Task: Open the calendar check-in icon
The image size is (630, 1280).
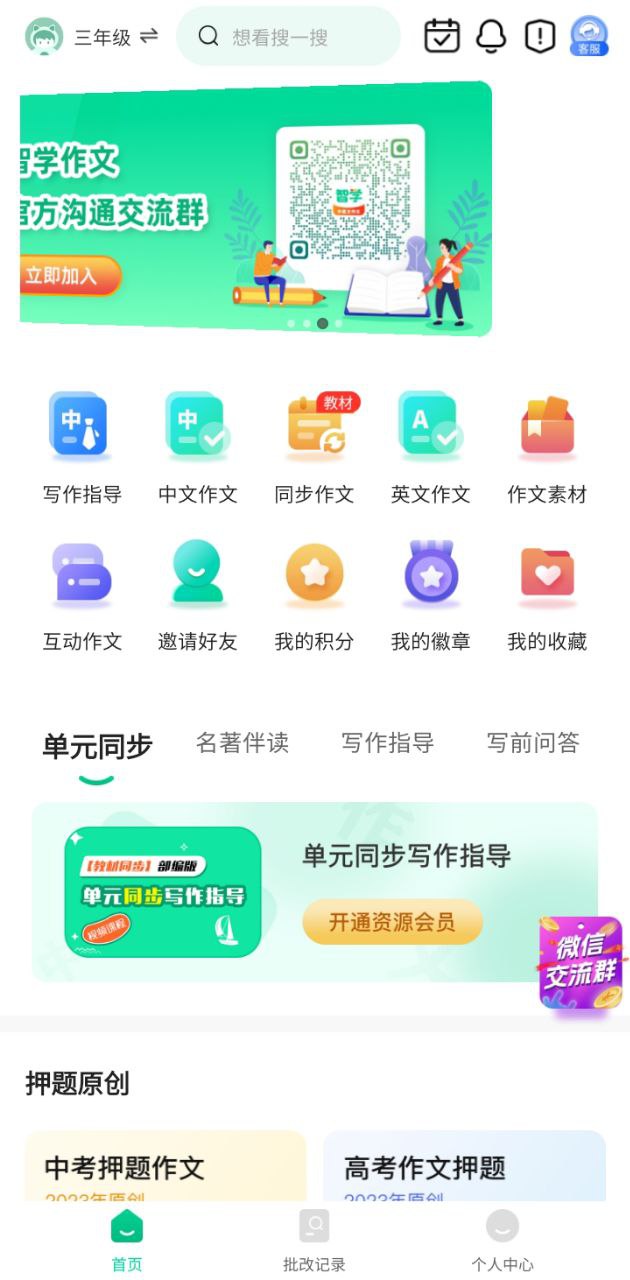Action: (442, 37)
